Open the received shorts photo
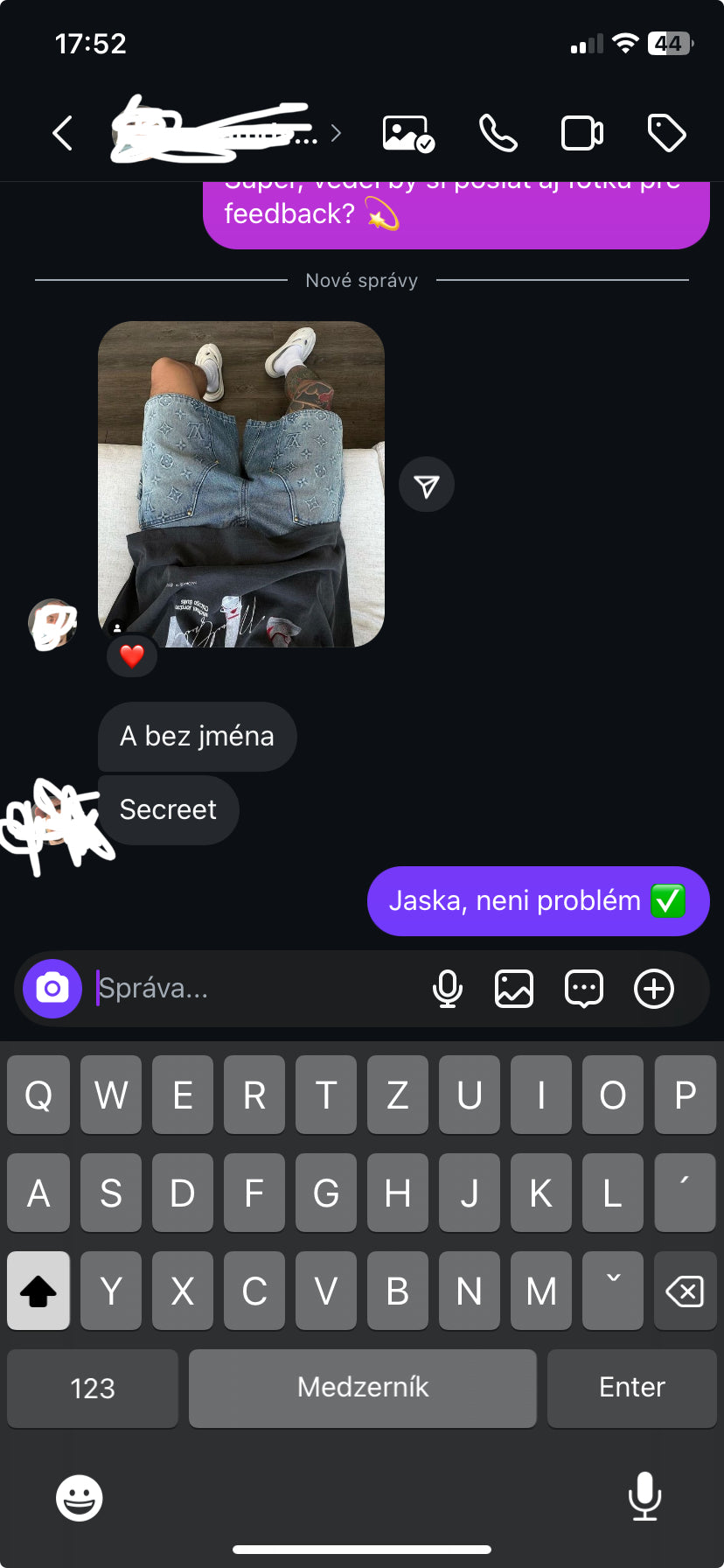Image resolution: width=724 pixels, height=1568 pixels. [241, 484]
